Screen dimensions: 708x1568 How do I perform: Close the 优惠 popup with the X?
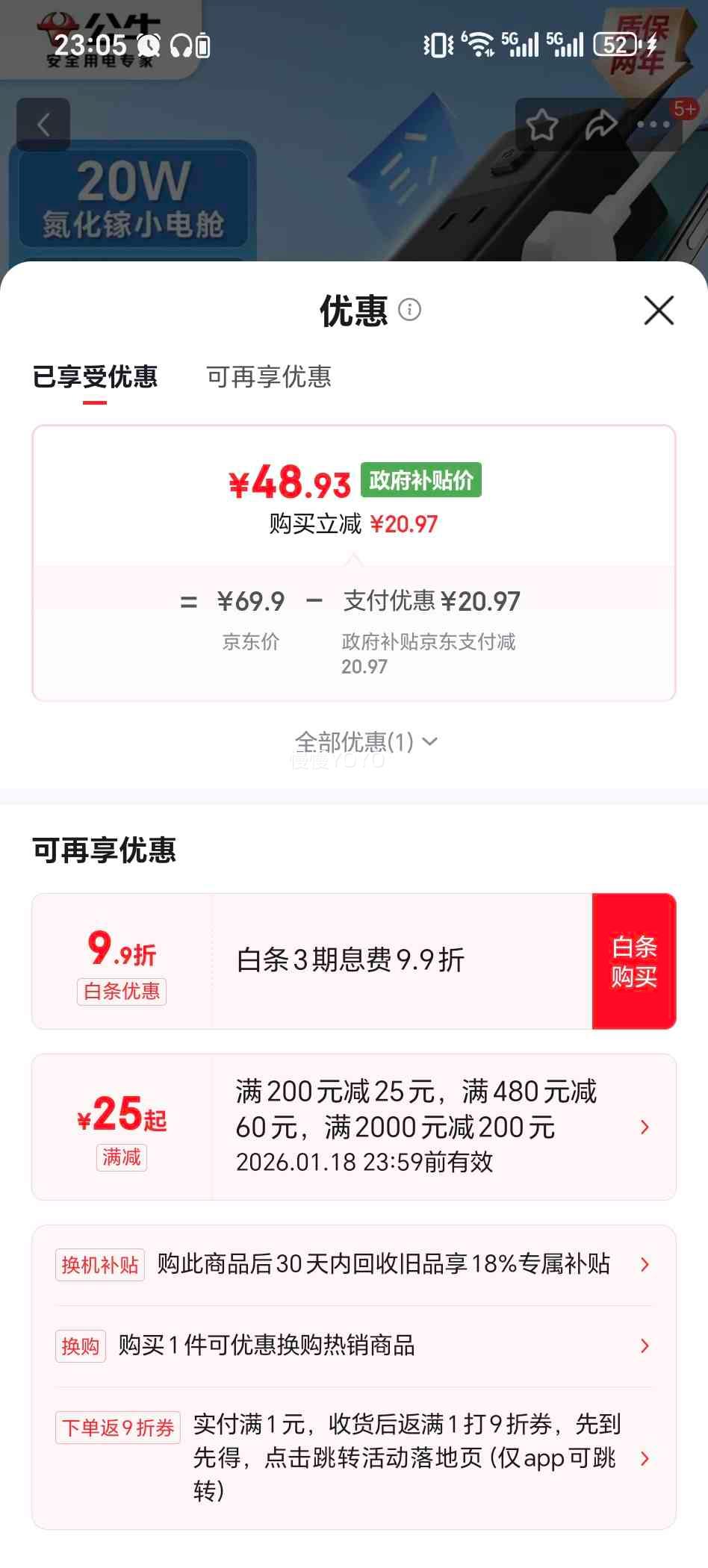click(658, 311)
